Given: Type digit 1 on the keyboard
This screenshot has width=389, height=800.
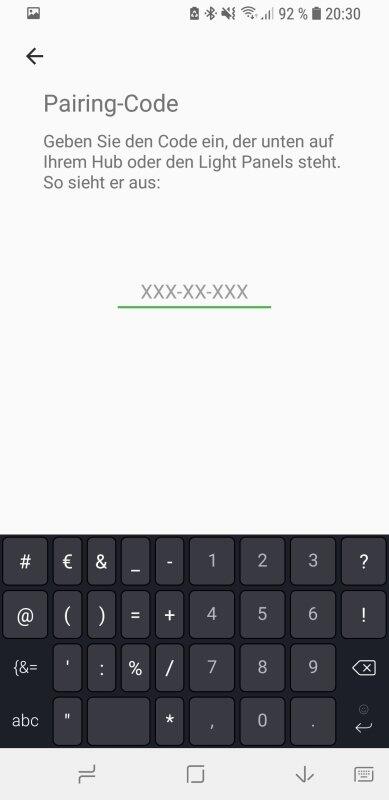Looking at the screenshot, I should point(211,561).
